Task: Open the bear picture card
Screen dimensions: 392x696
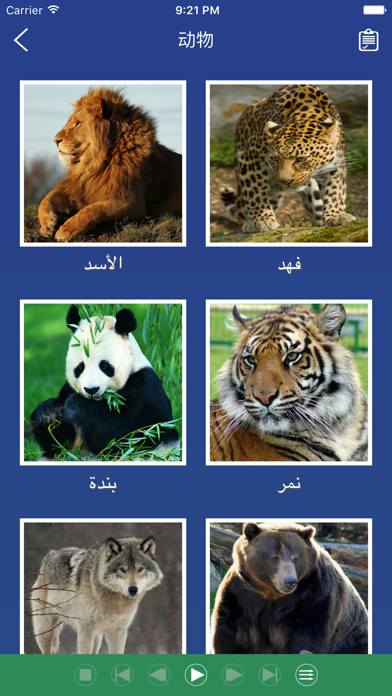Action: [x=289, y=586]
